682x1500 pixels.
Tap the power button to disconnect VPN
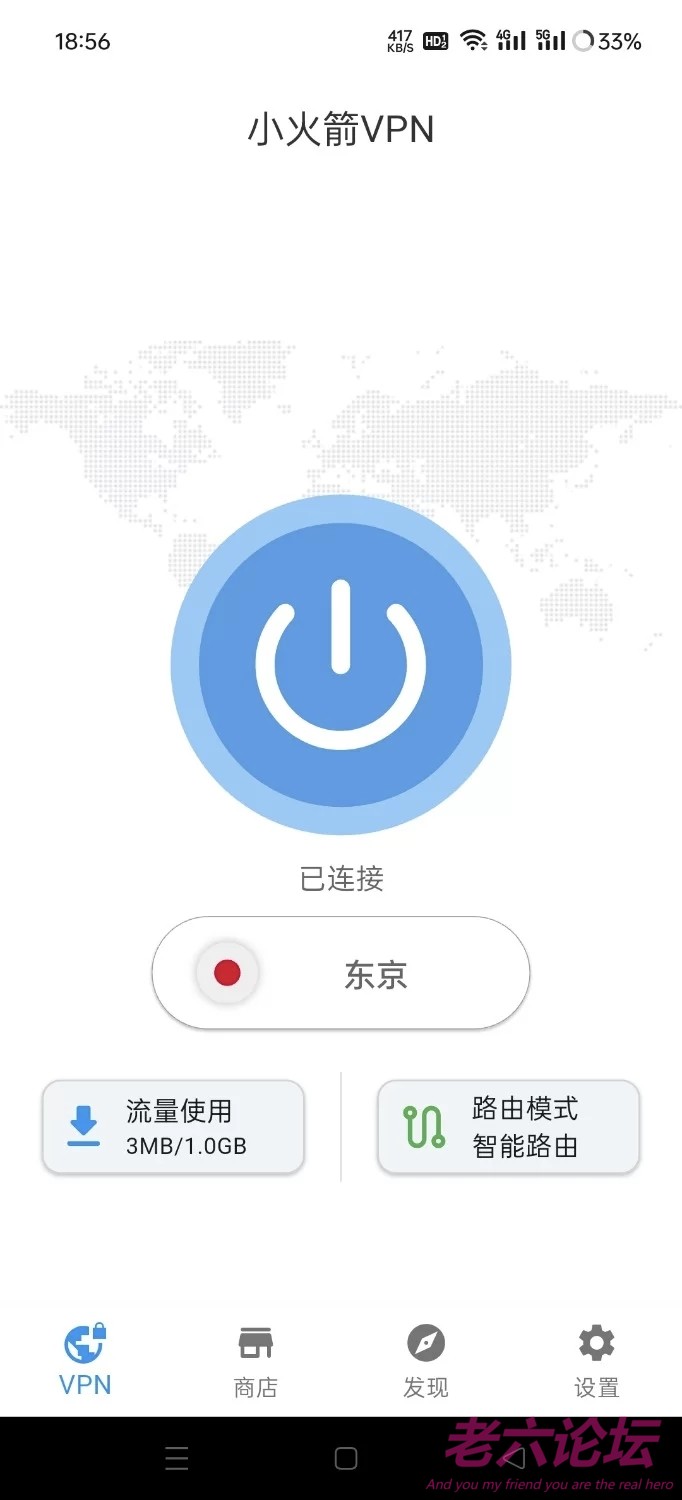tap(341, 665)
